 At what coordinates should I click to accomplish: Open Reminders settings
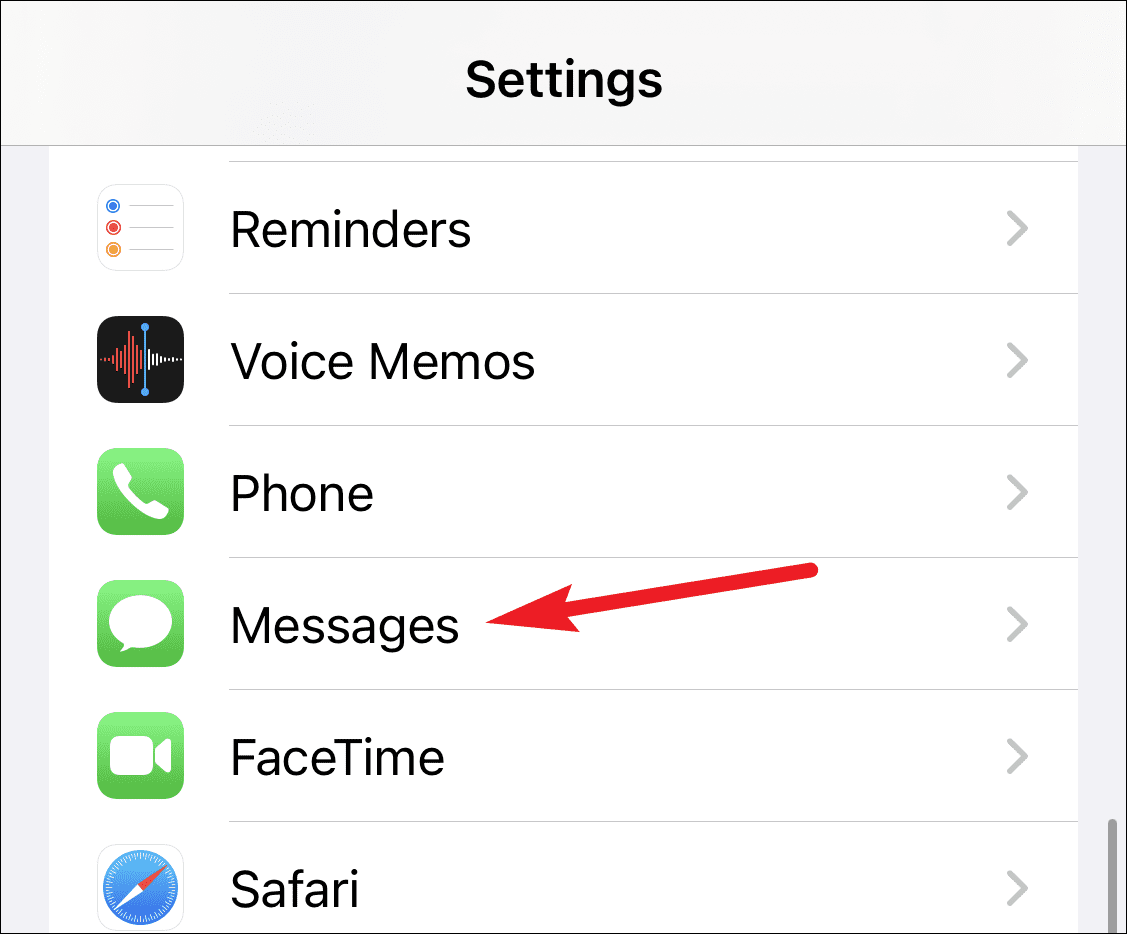tap(350, 229)
